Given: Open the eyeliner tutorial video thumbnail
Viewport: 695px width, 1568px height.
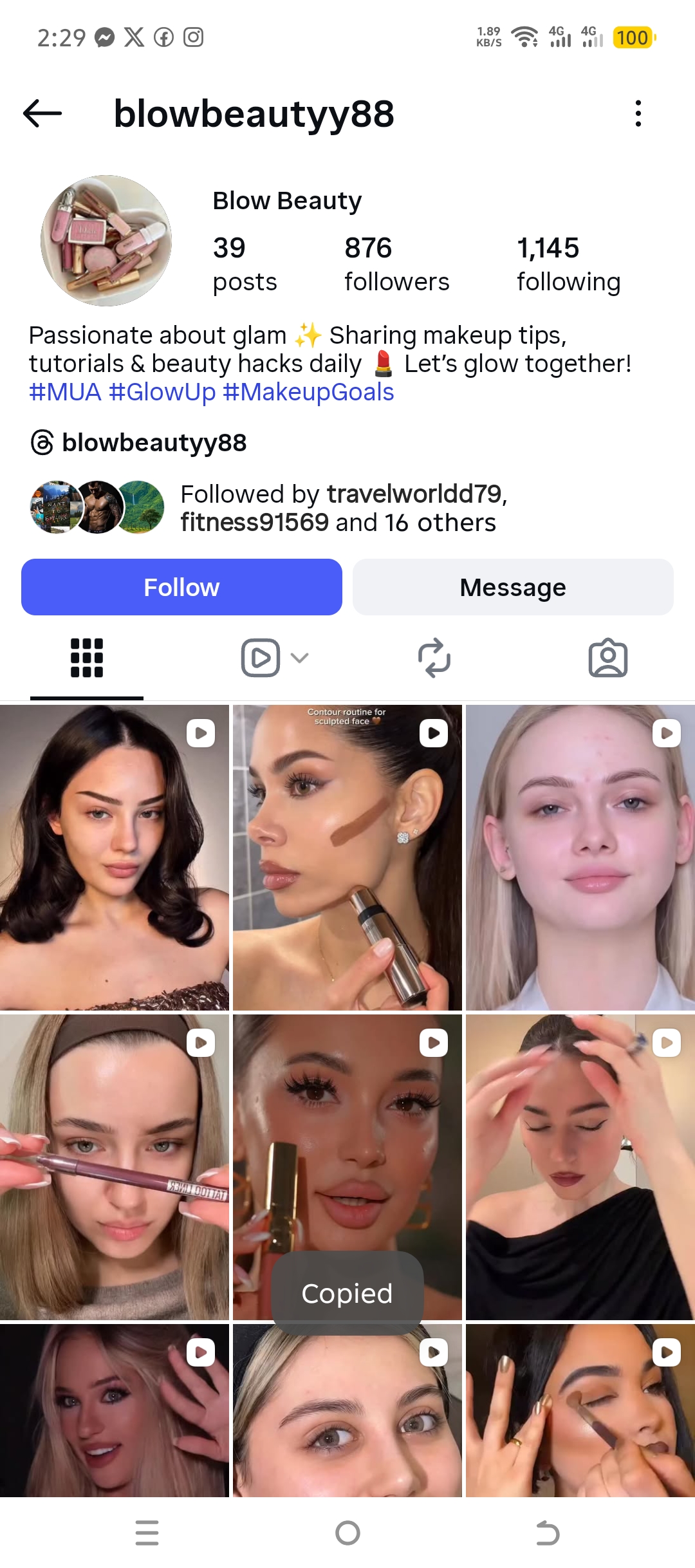Looking at the screenshot, I should 115,1165.
